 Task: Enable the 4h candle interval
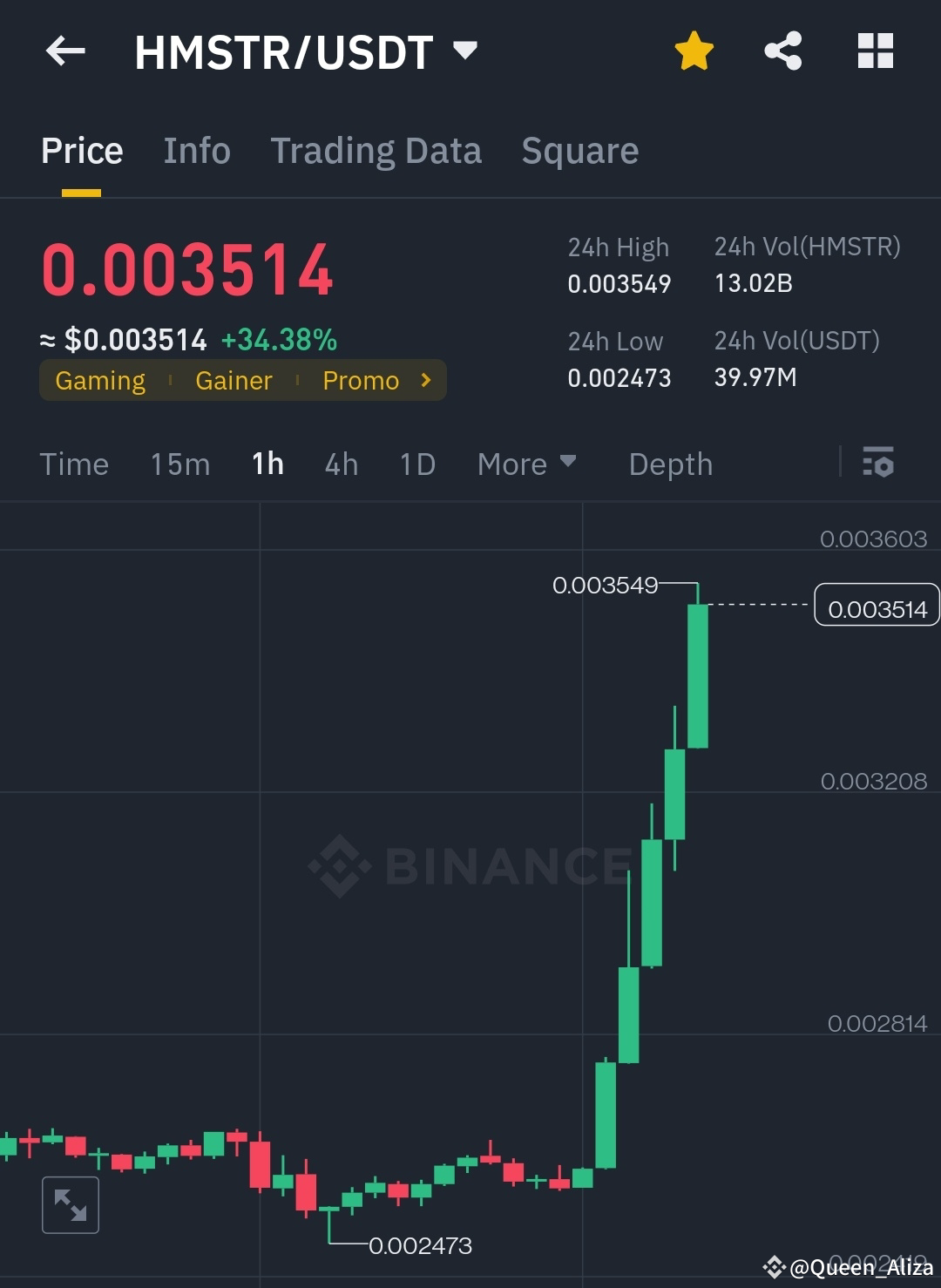coord(341,464)
